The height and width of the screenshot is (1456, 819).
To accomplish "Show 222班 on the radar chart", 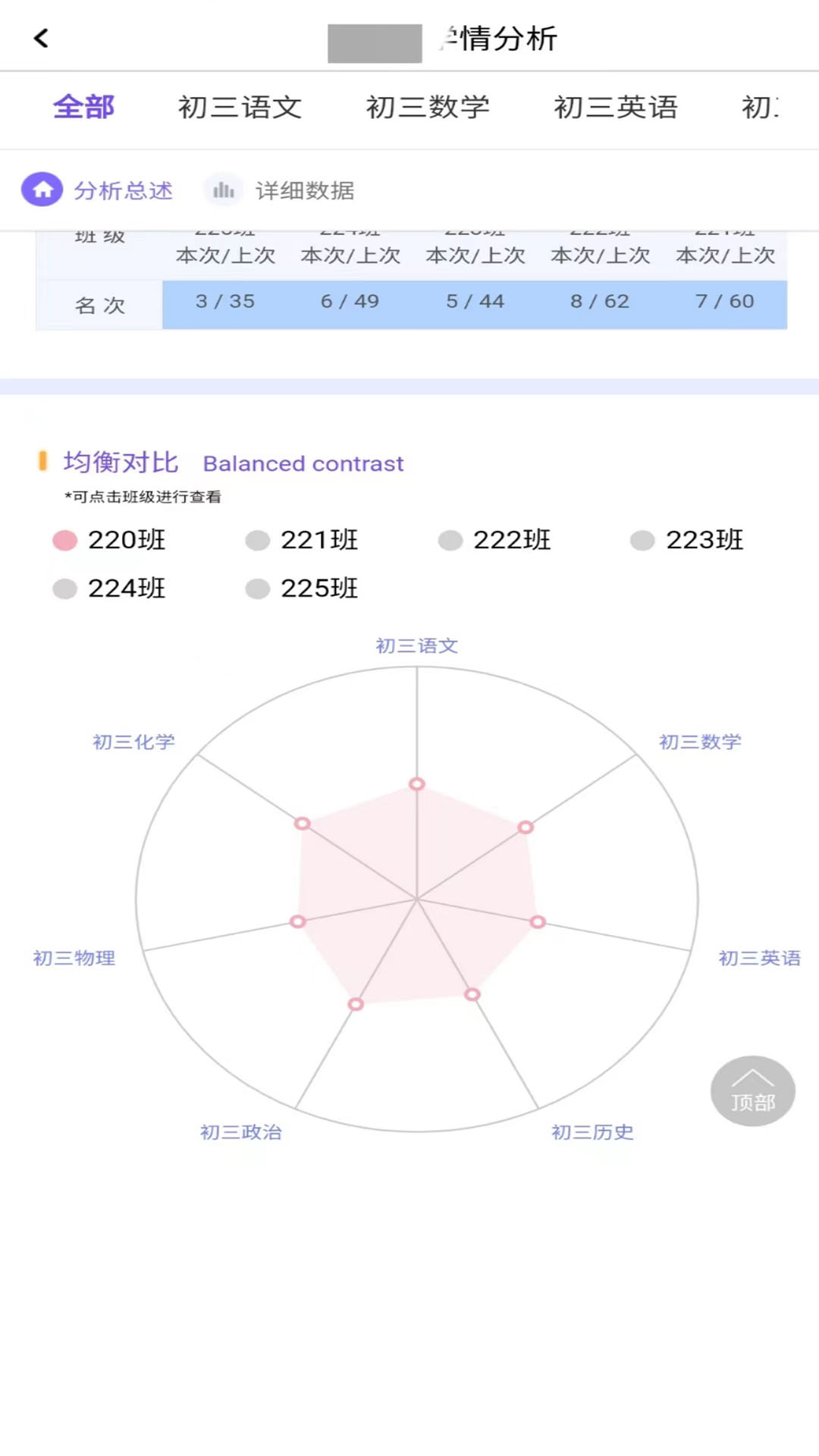I will point(494,540).
